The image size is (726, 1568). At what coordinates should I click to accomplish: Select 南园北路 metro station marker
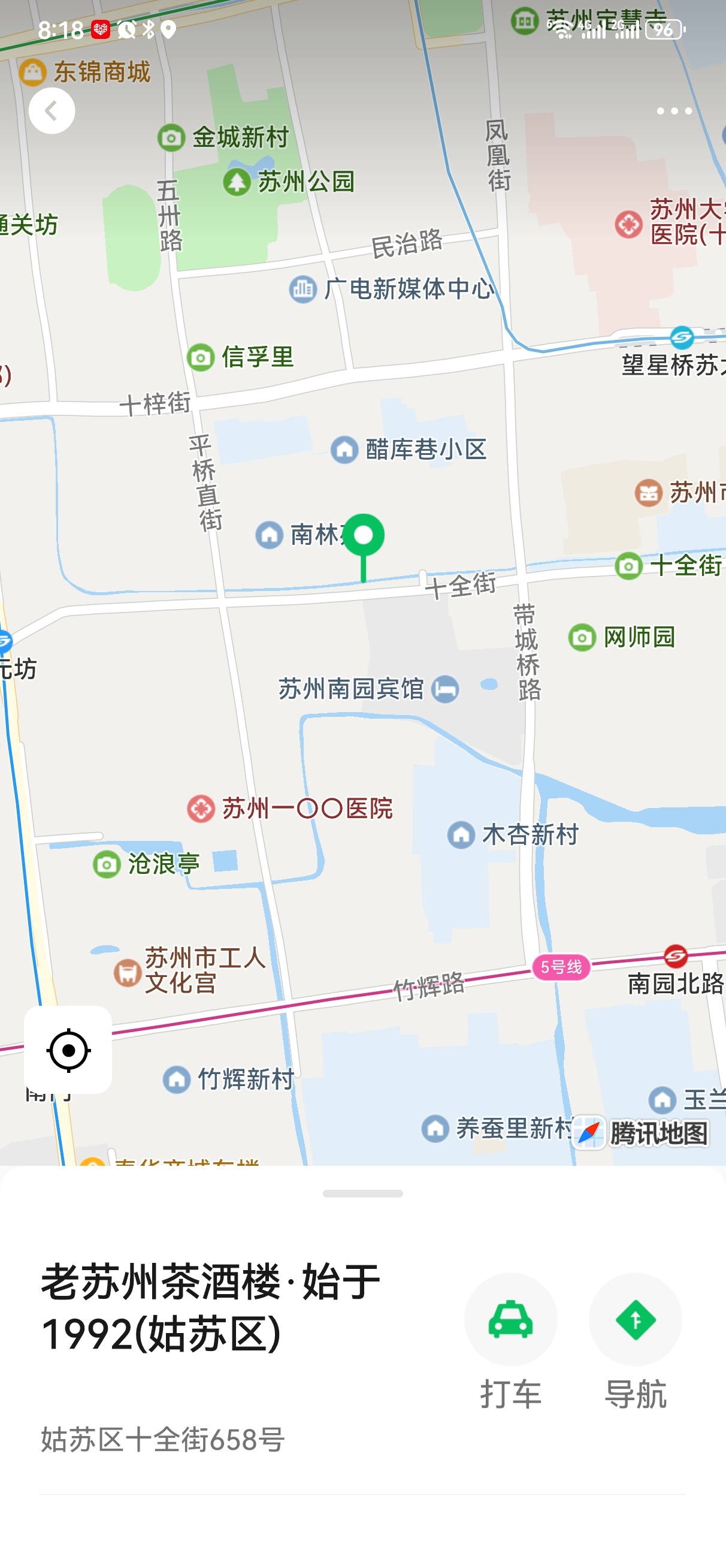tap(676, 956)
